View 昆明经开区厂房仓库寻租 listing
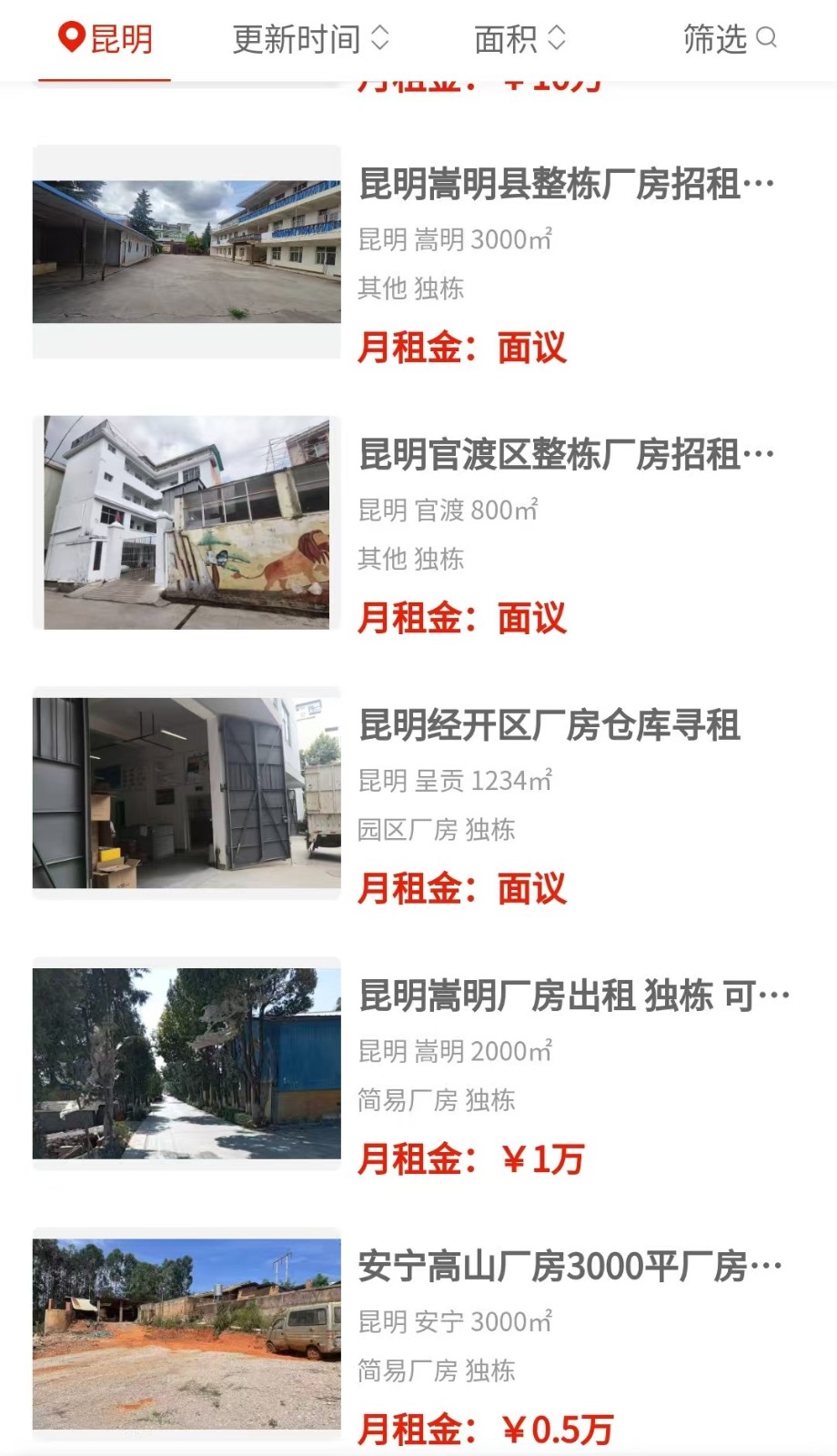Image resolution: width=837 pixels, height=1456 pixels. pyautogui.click(x=550, y=725)
